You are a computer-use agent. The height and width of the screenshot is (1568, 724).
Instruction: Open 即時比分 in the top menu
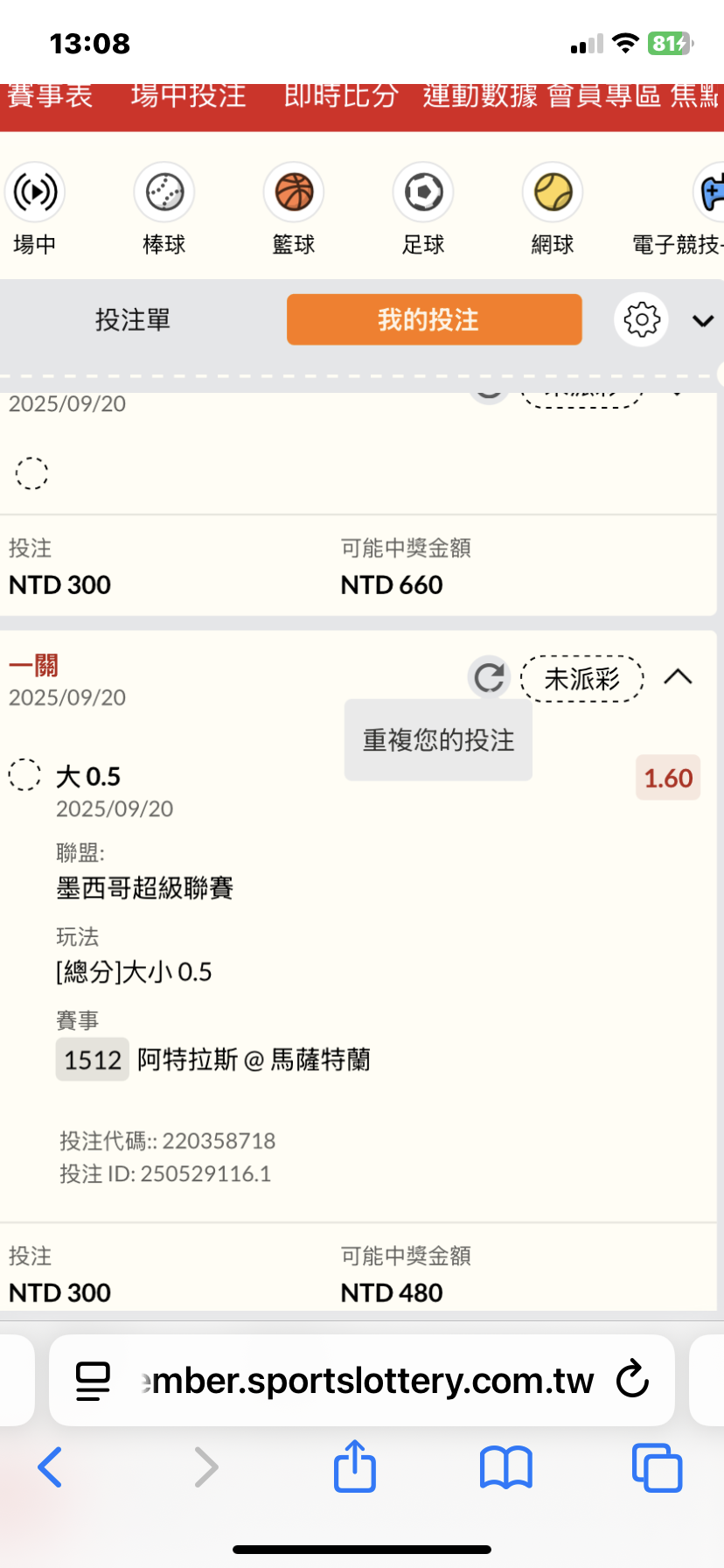[x=341, y=94]
